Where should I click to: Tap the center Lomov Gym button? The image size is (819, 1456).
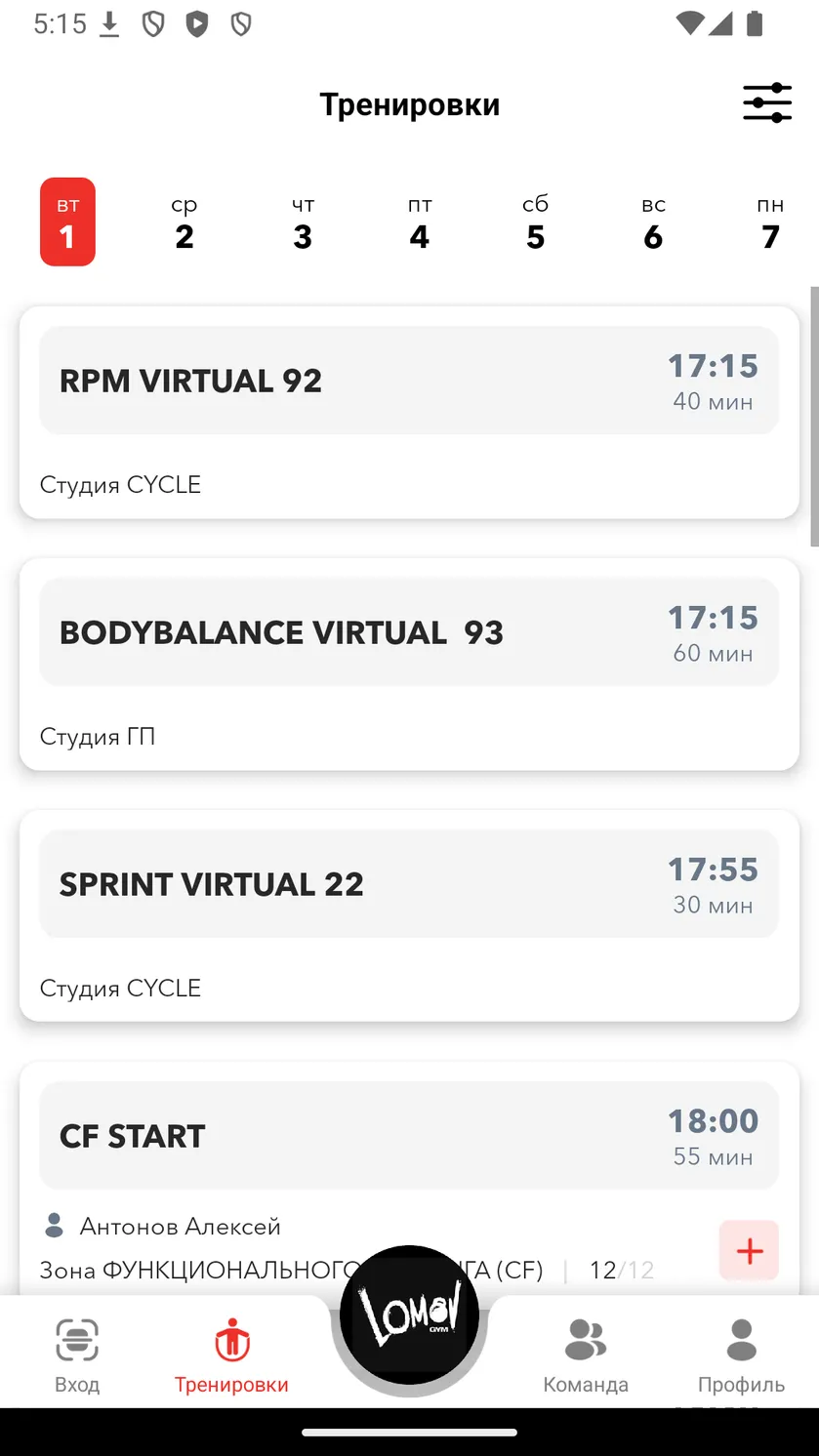point(409,1316)
